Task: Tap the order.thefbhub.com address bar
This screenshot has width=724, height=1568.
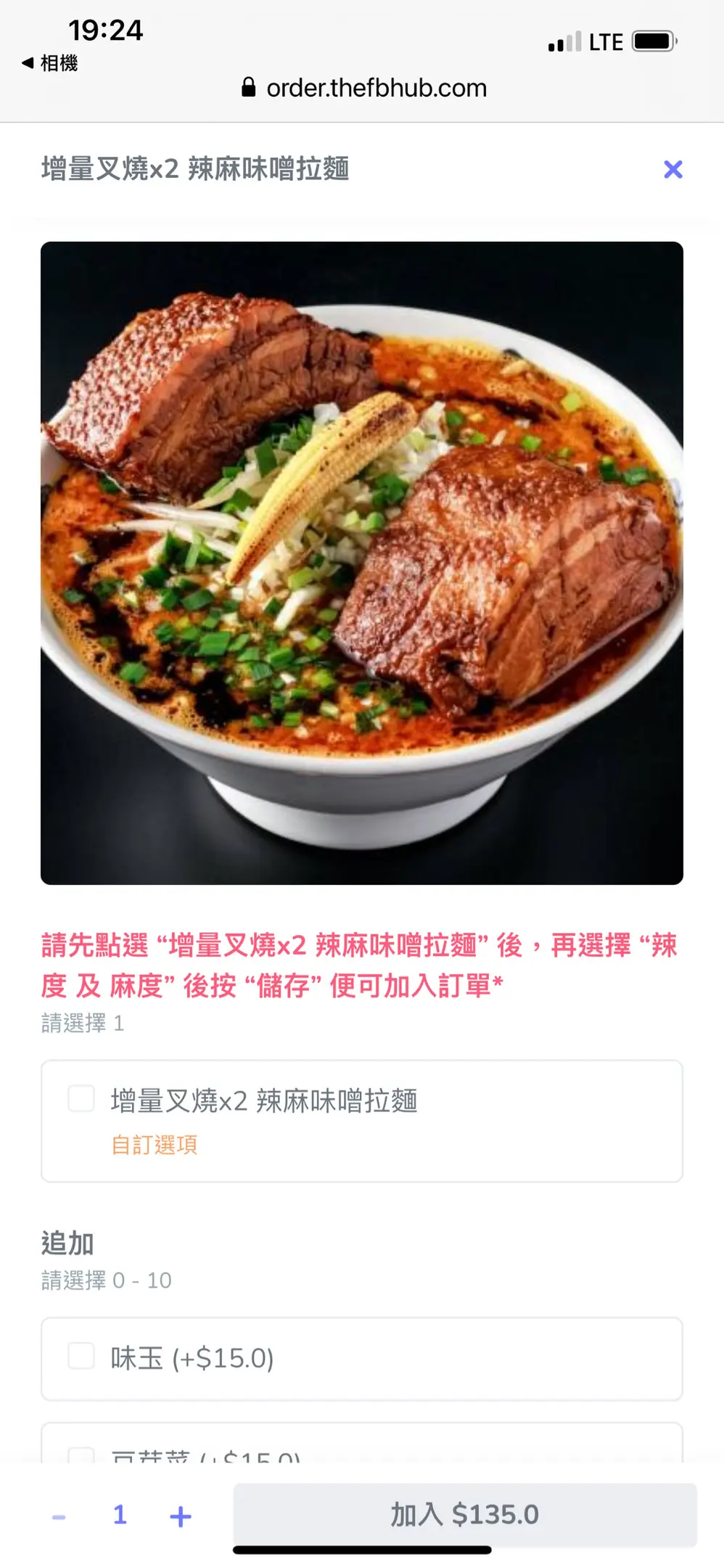Action: [x=364, y=88]
